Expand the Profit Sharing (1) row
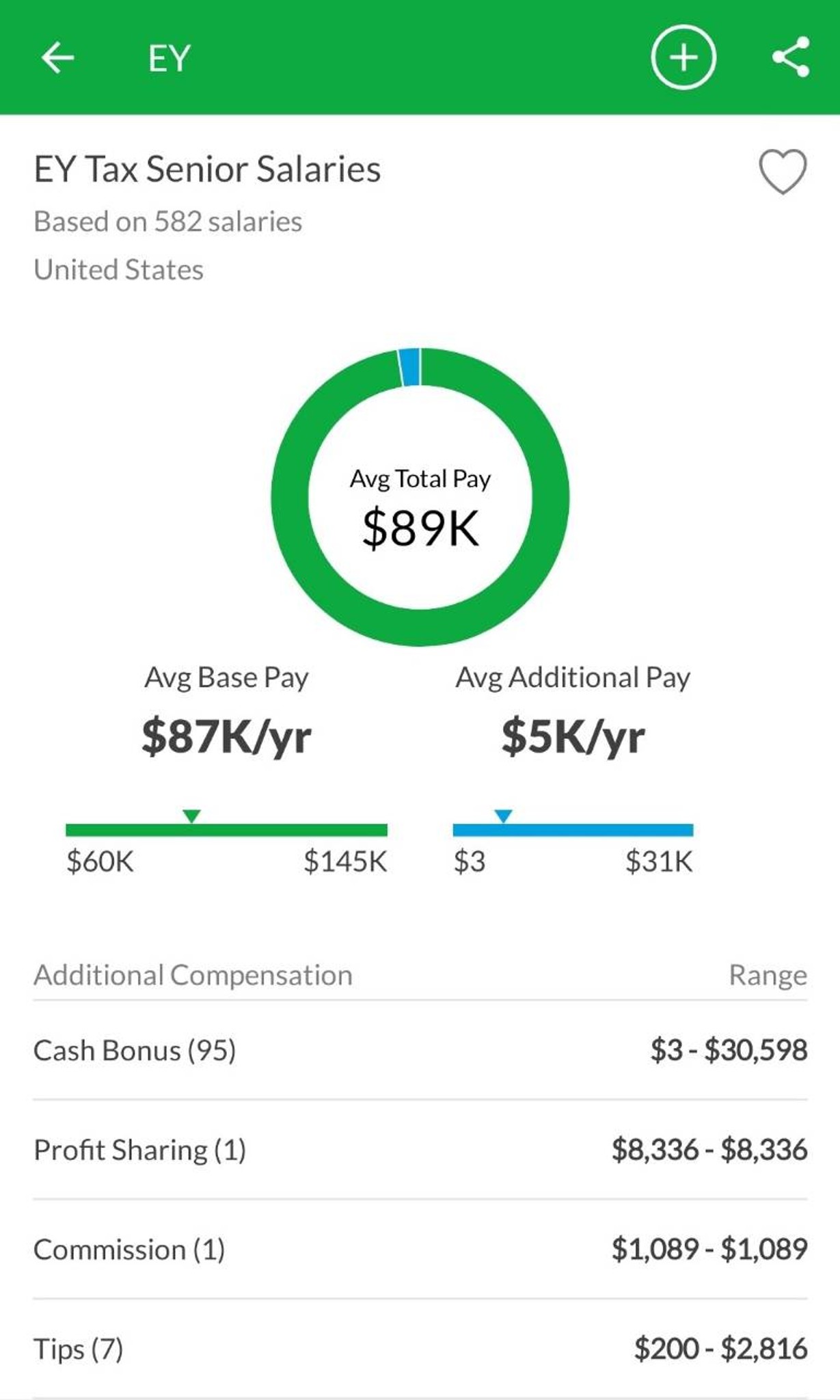Image resolution: width=840 pixels, height=1400 pixels. (420, 1148)
